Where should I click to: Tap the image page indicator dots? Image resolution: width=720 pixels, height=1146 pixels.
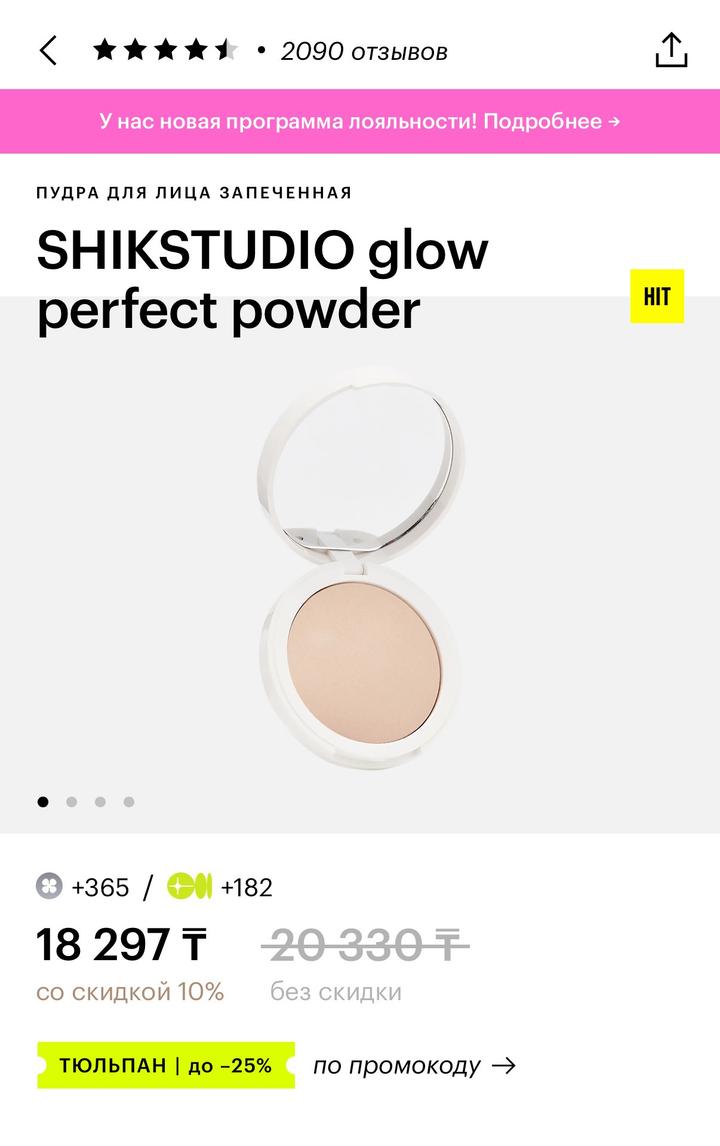tap(86, 801)
